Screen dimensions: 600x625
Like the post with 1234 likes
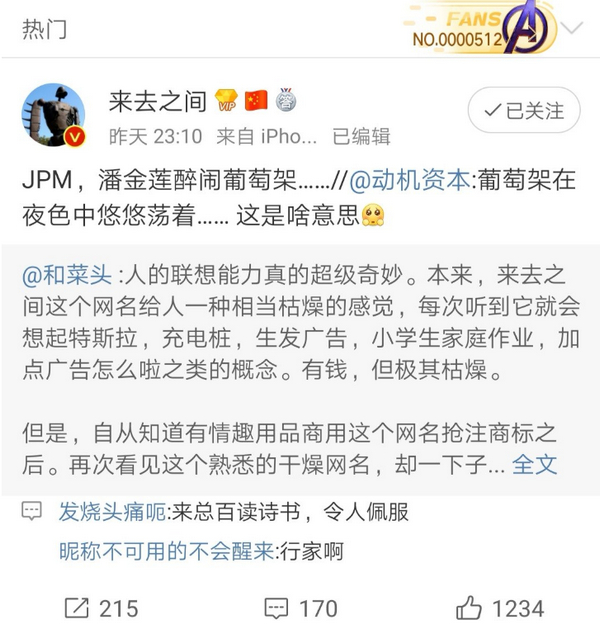[x=499, y=606]
